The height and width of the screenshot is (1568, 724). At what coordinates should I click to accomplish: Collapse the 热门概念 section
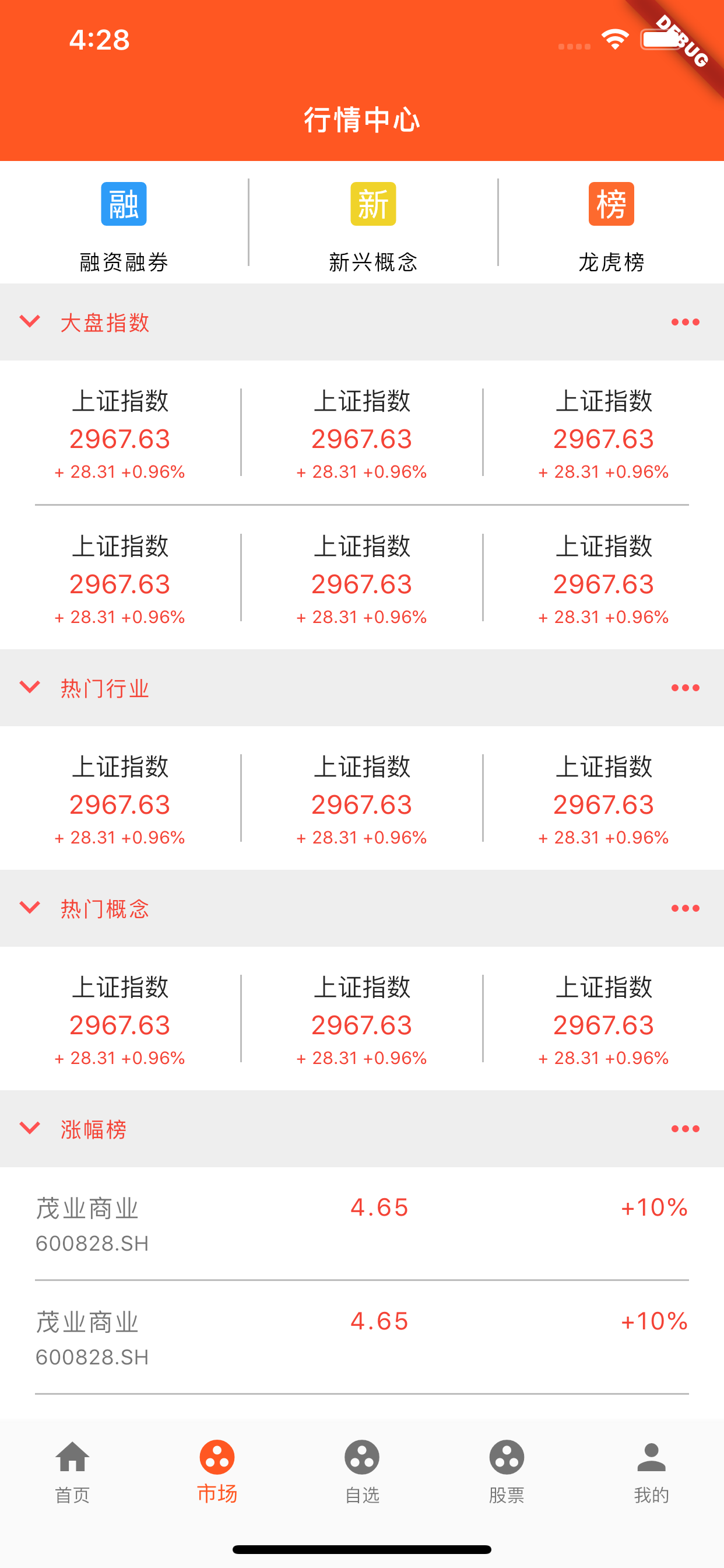29,909
